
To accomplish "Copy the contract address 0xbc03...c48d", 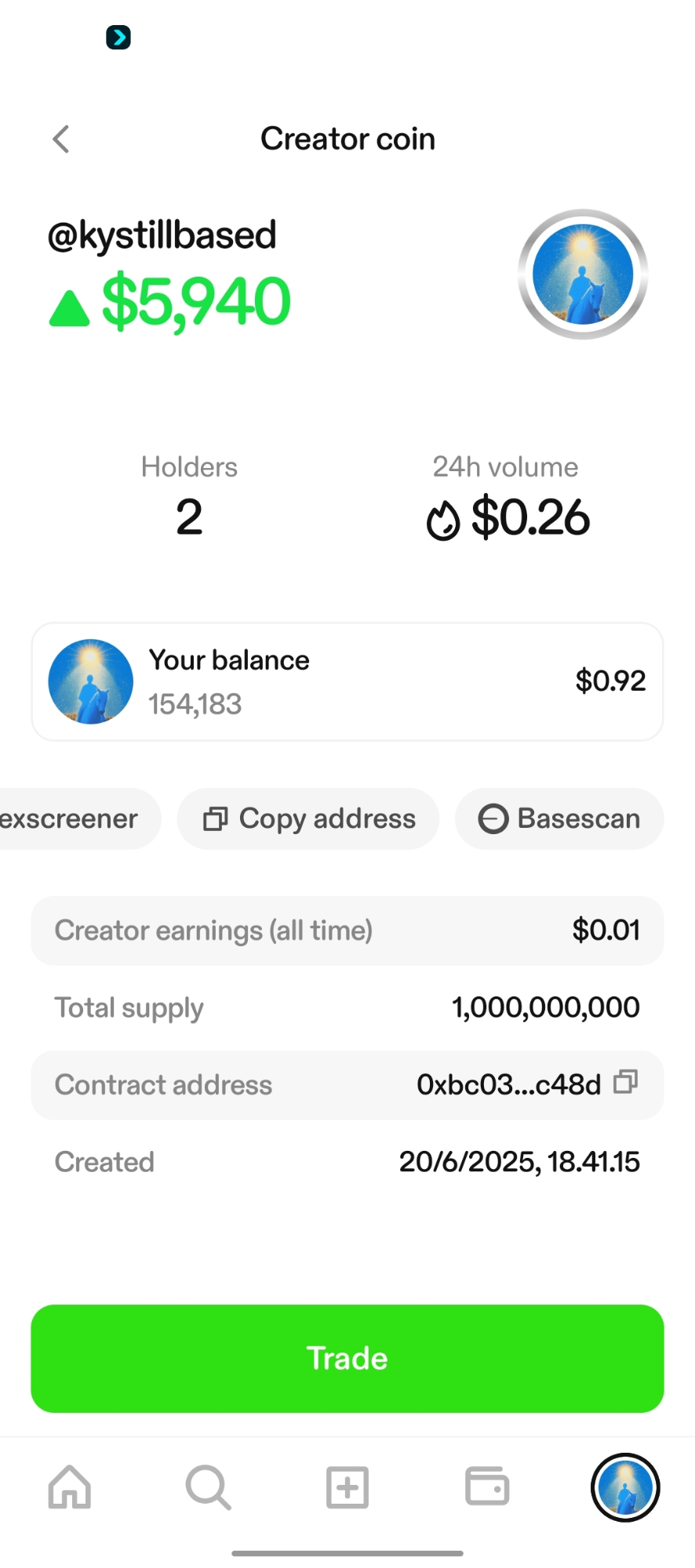I will (x=625, y=1083).
